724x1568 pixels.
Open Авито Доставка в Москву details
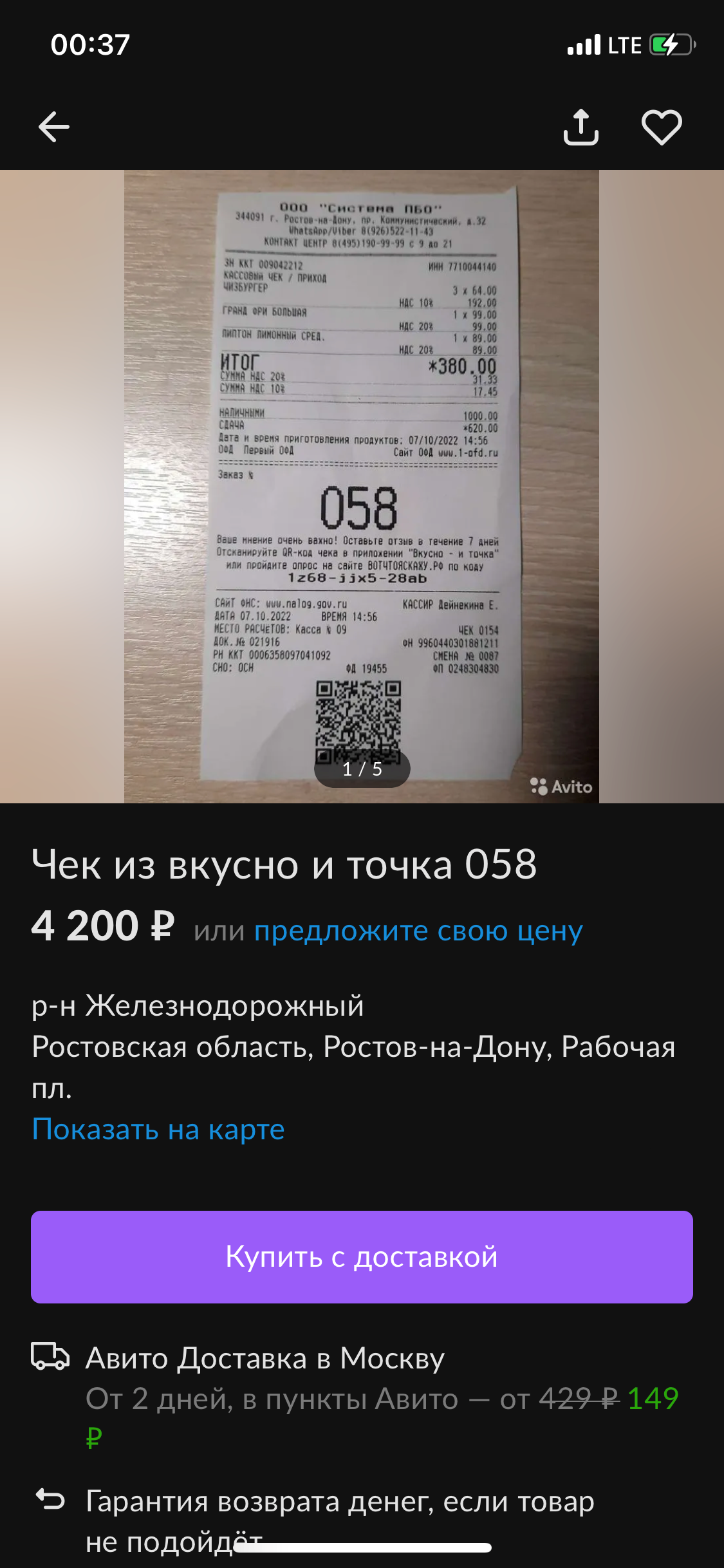tap(265, 1358)
